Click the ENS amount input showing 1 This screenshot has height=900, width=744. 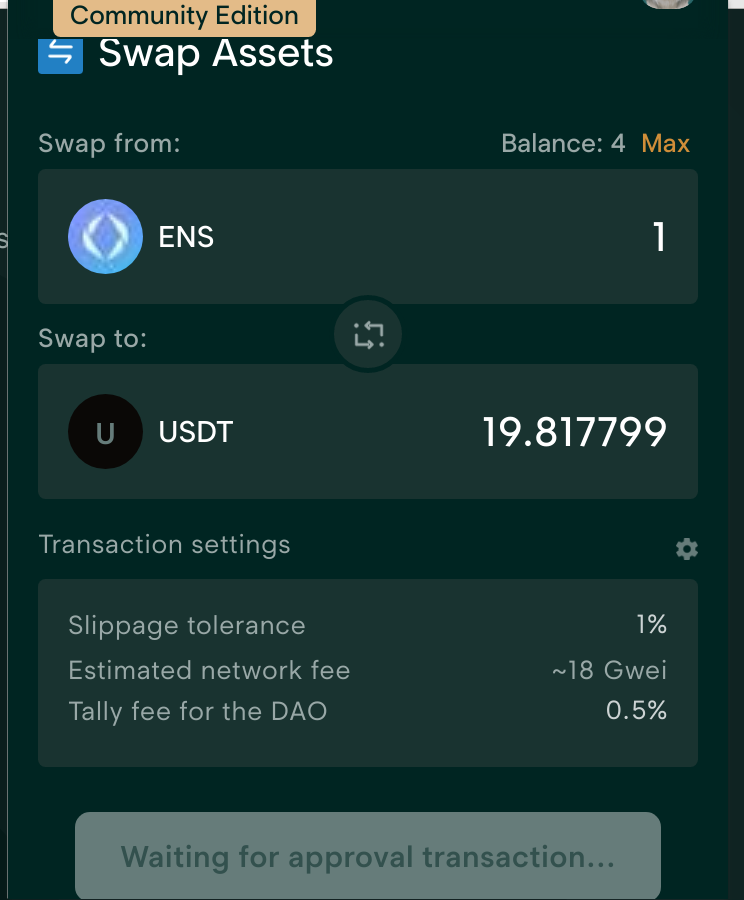tap(657, 236)
